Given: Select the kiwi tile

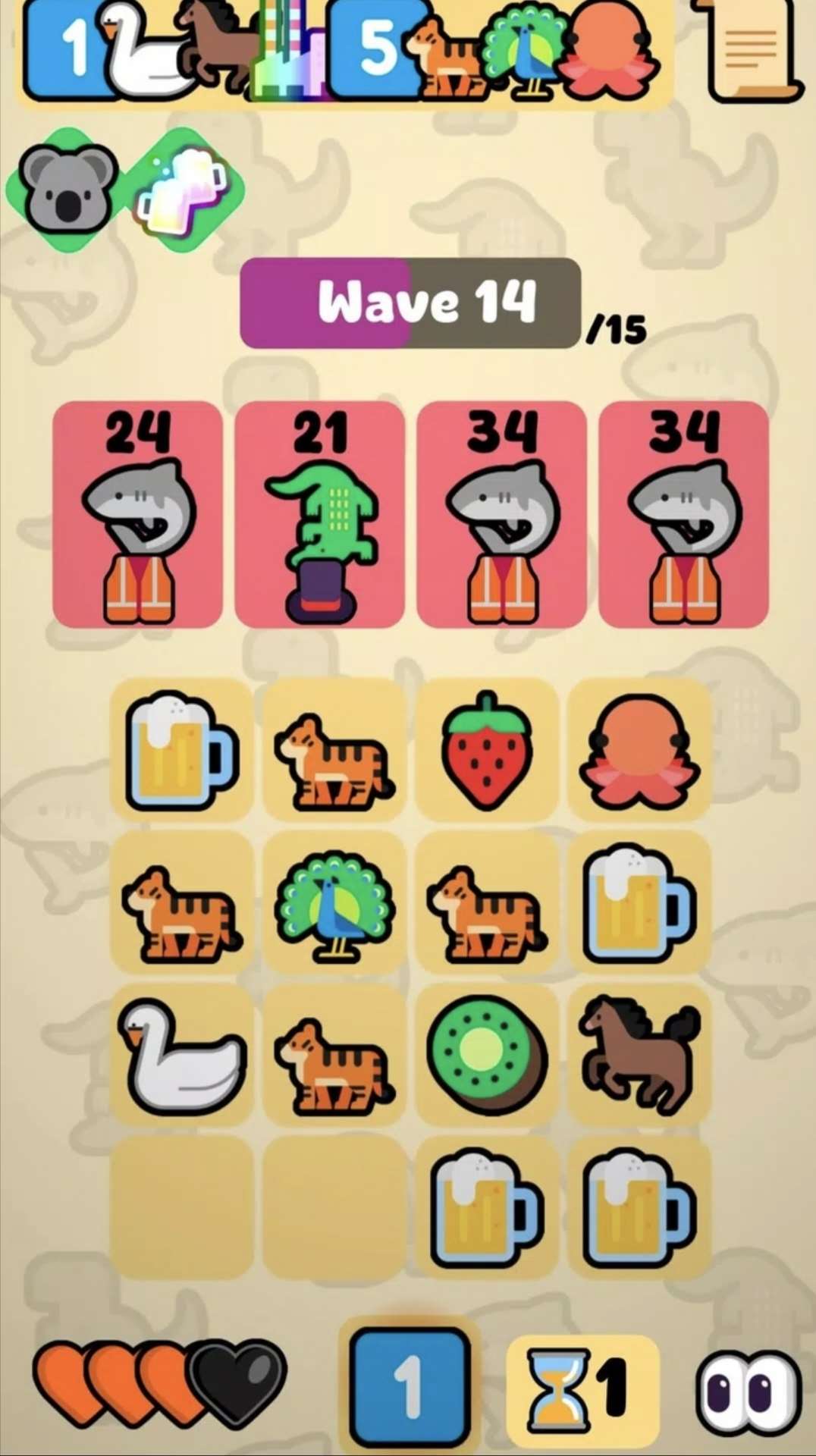Looking at the screenshot, I should click(486, 1055).
